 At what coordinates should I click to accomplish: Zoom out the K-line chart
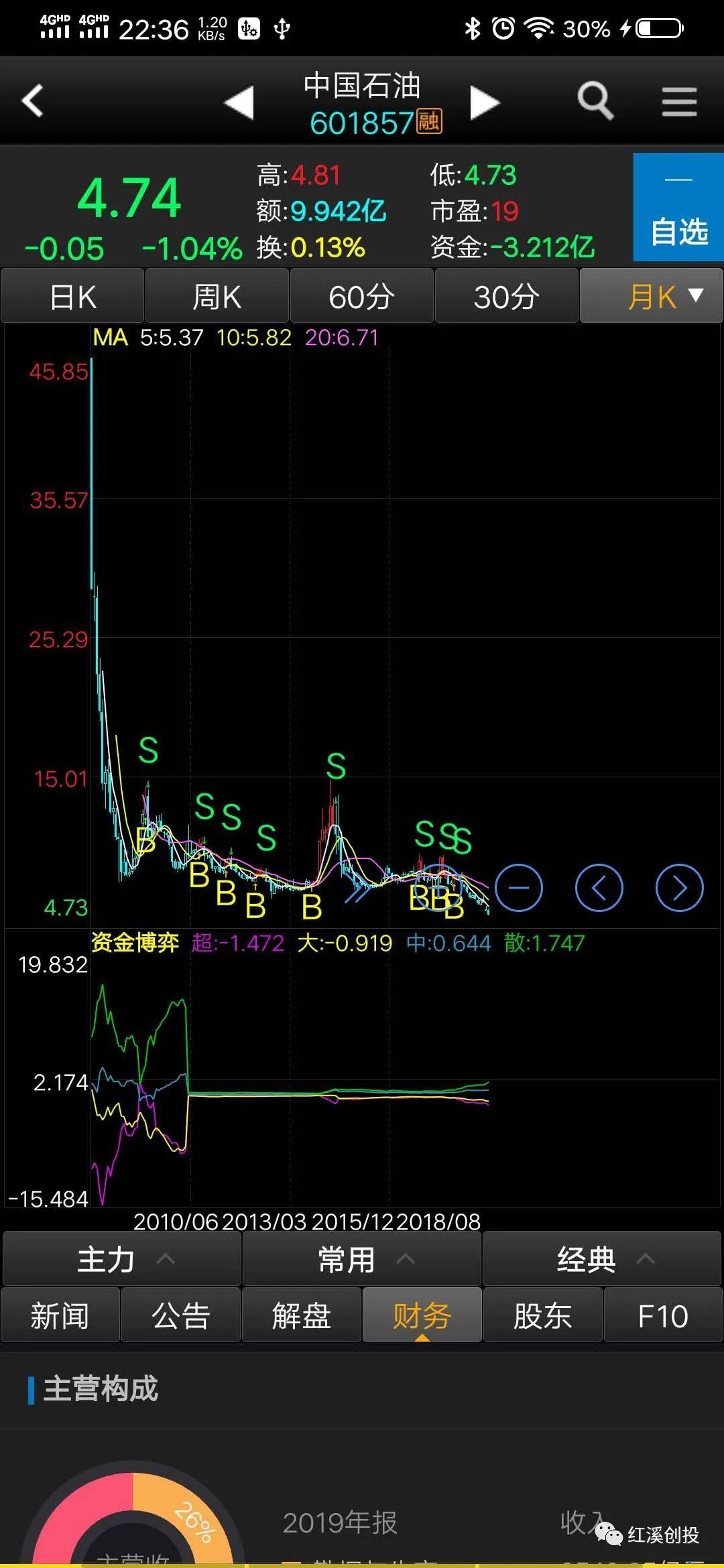519,888
